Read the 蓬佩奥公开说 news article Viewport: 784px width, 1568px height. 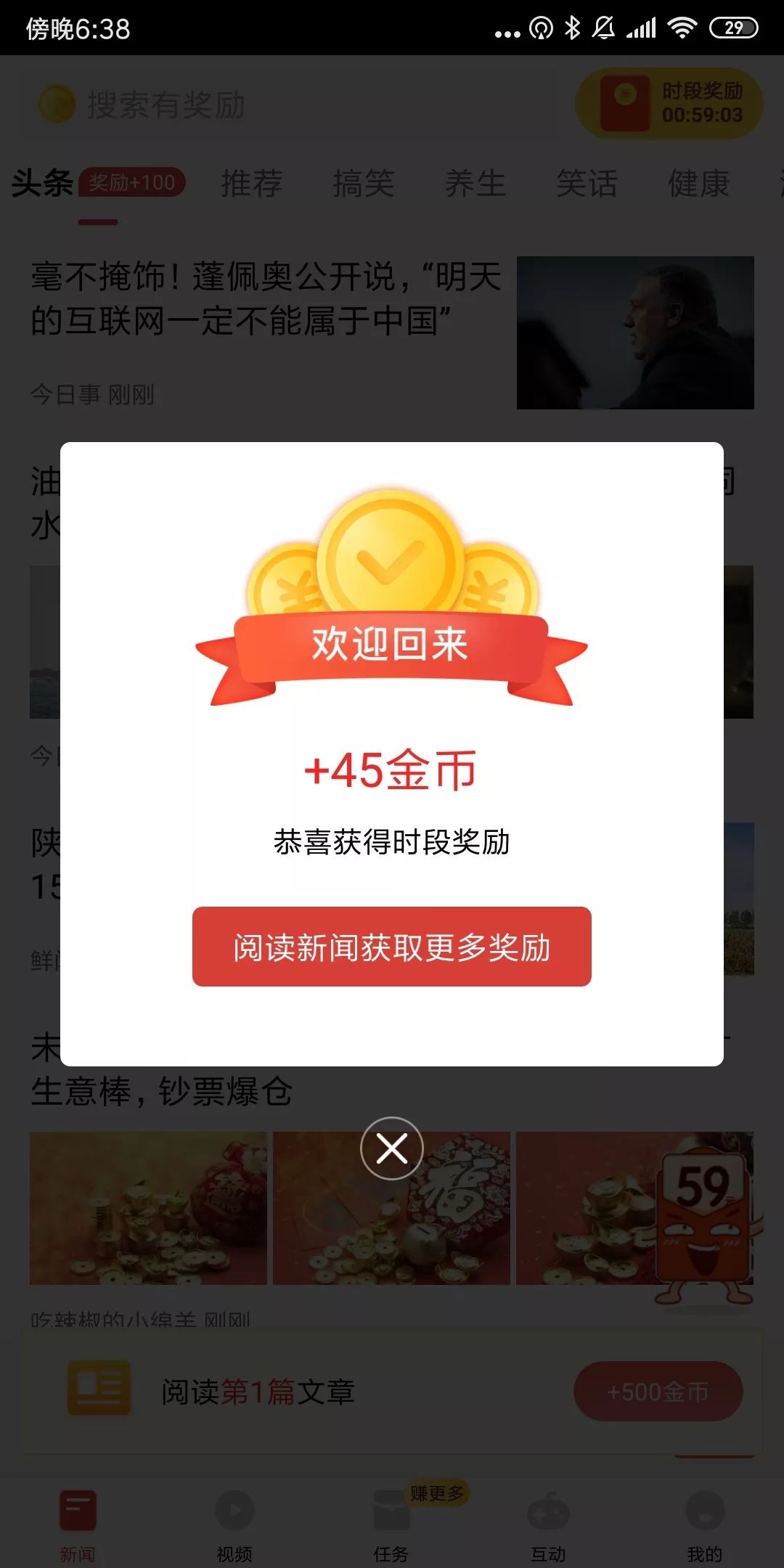(x=266, y=298)
